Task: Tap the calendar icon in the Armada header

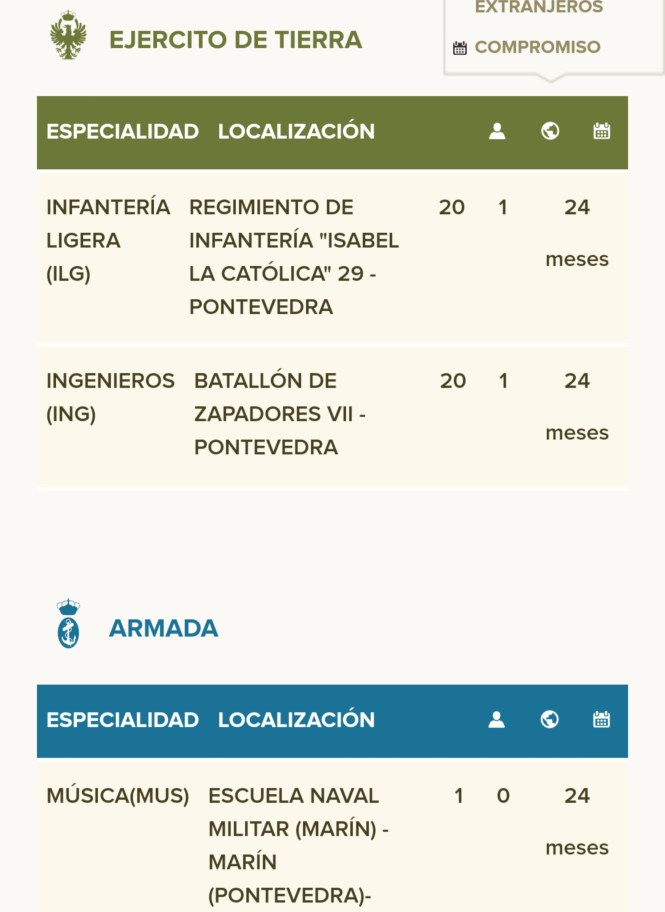Action: (x=601, y=719)
